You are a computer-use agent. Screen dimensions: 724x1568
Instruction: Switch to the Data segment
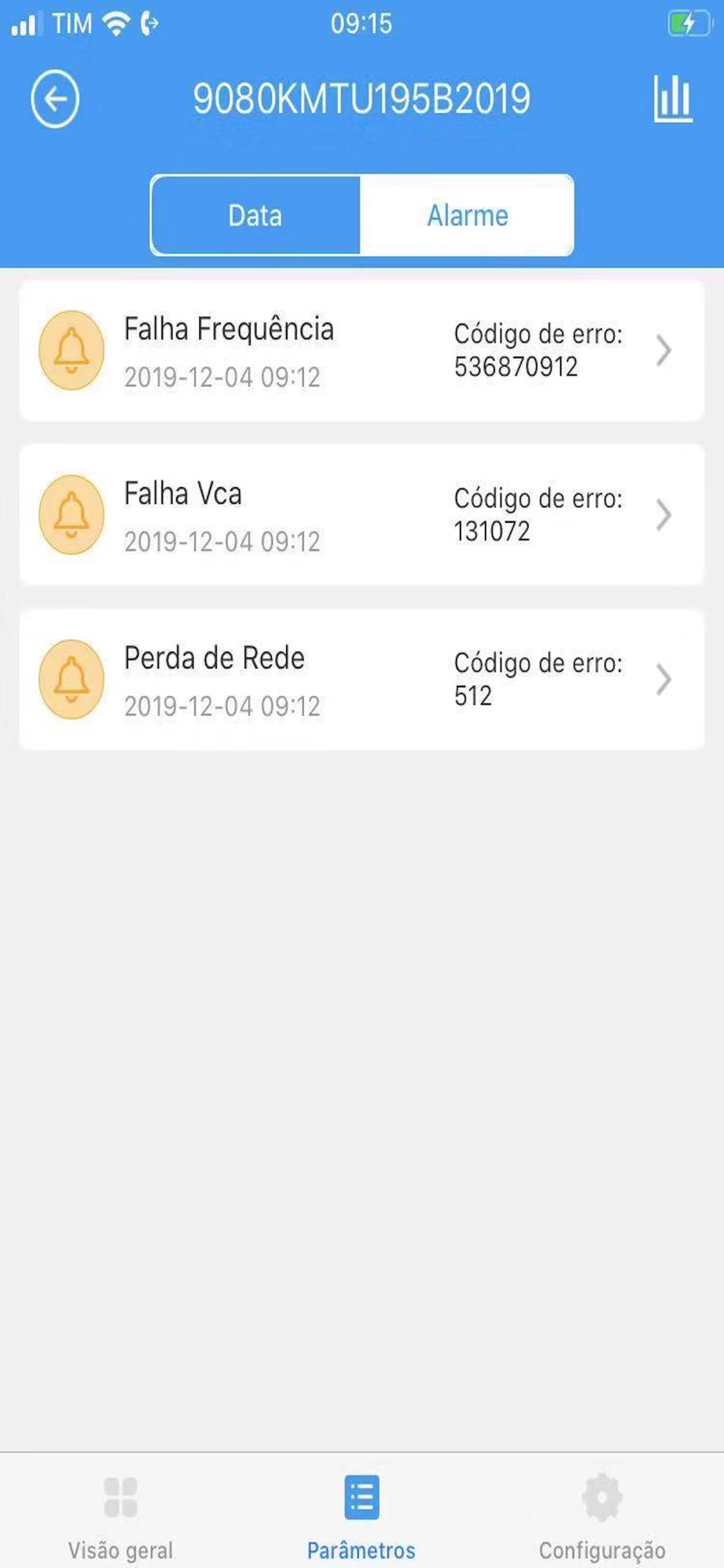pos(255,216)
